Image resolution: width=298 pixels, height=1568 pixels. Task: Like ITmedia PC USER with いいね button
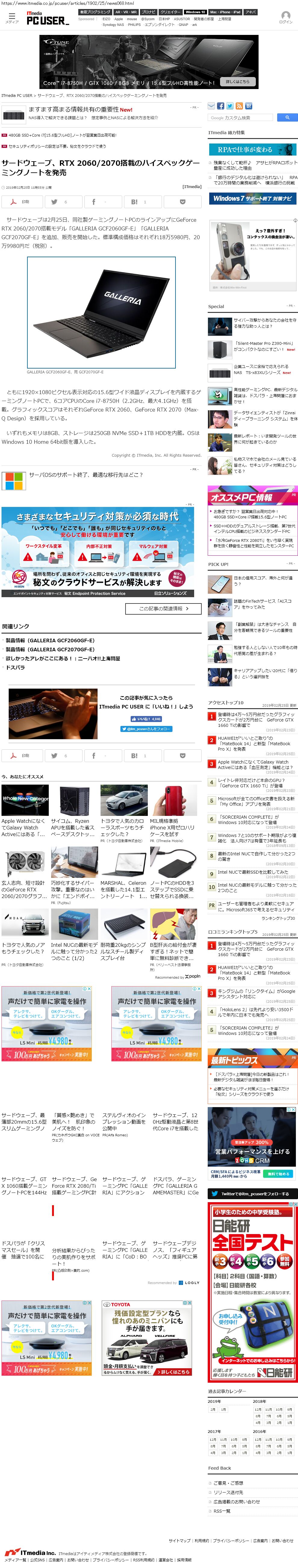point(146,719)
